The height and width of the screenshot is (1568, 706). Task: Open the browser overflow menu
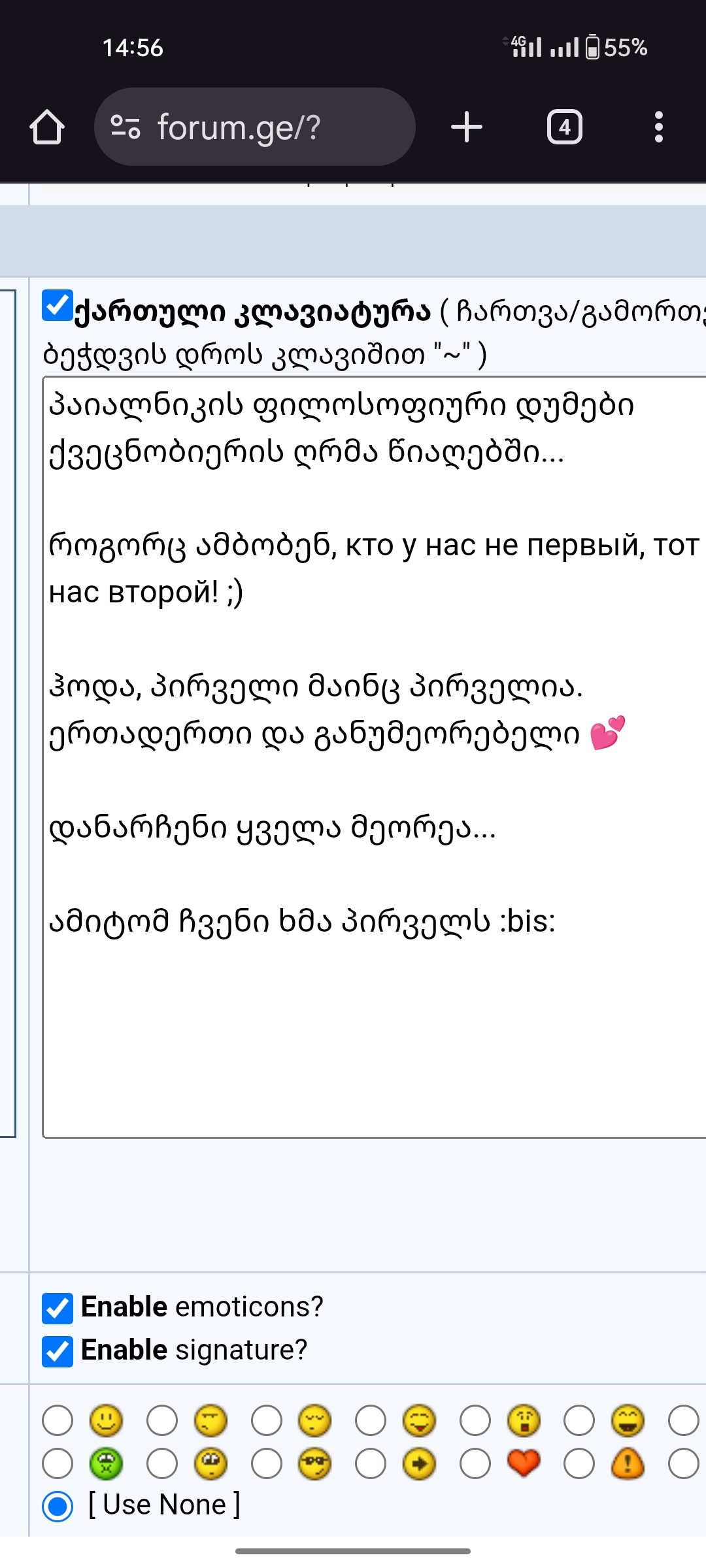tap(658, 127)
